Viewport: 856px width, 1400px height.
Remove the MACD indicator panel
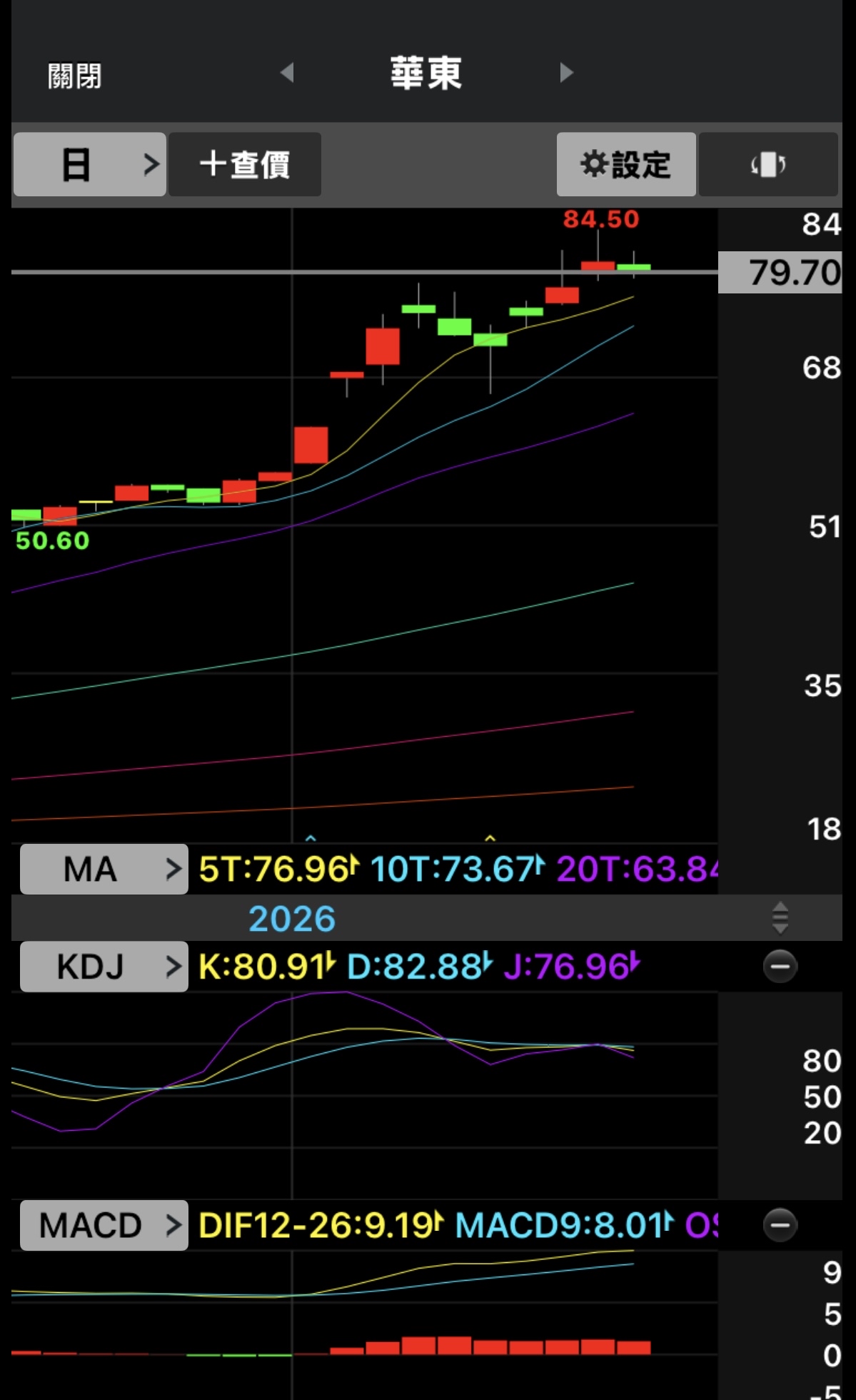pos(780,1226)
